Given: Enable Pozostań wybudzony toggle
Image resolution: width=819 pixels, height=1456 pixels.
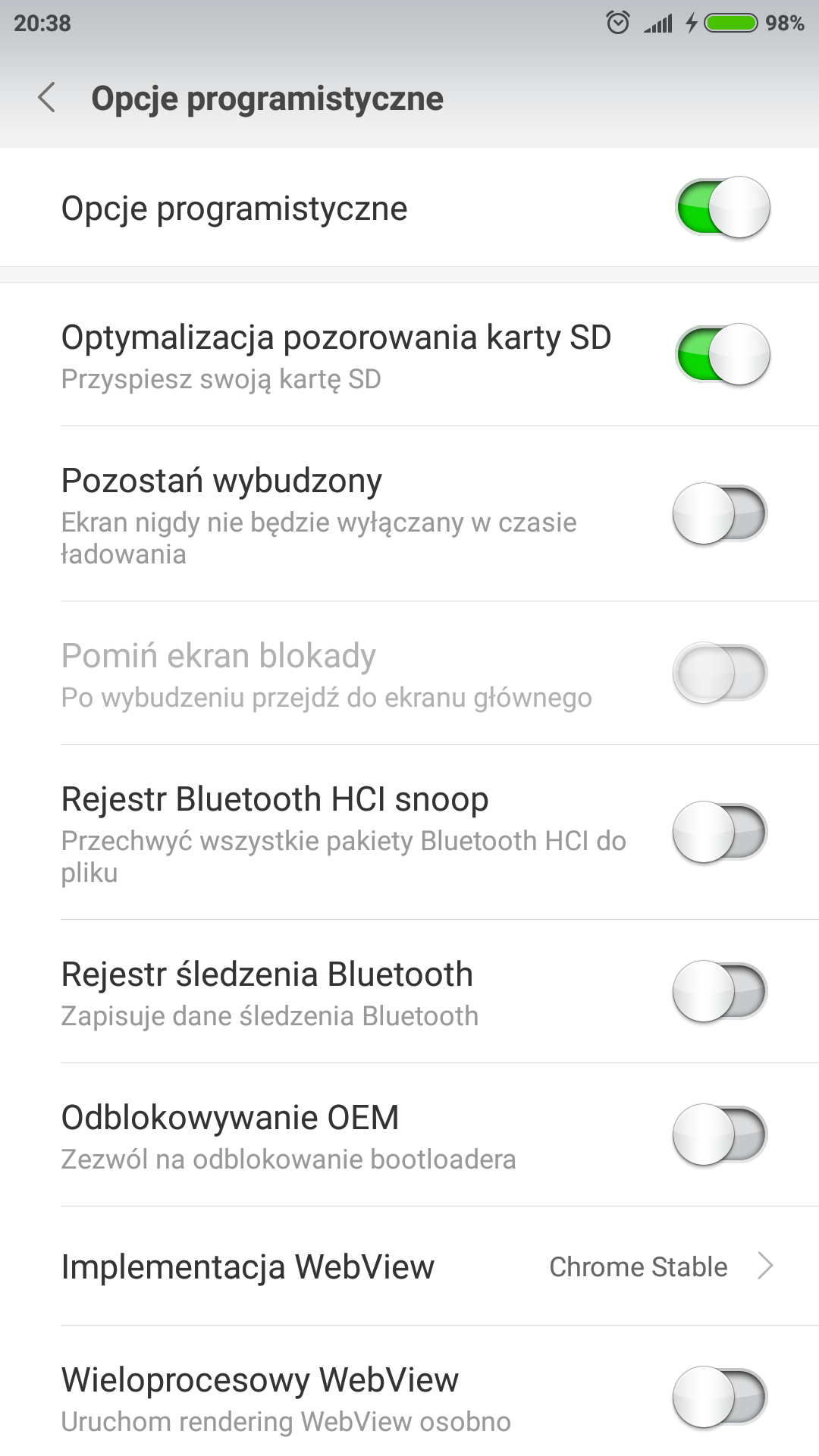Looking at the screenshot, I should (x=720, y=514).
